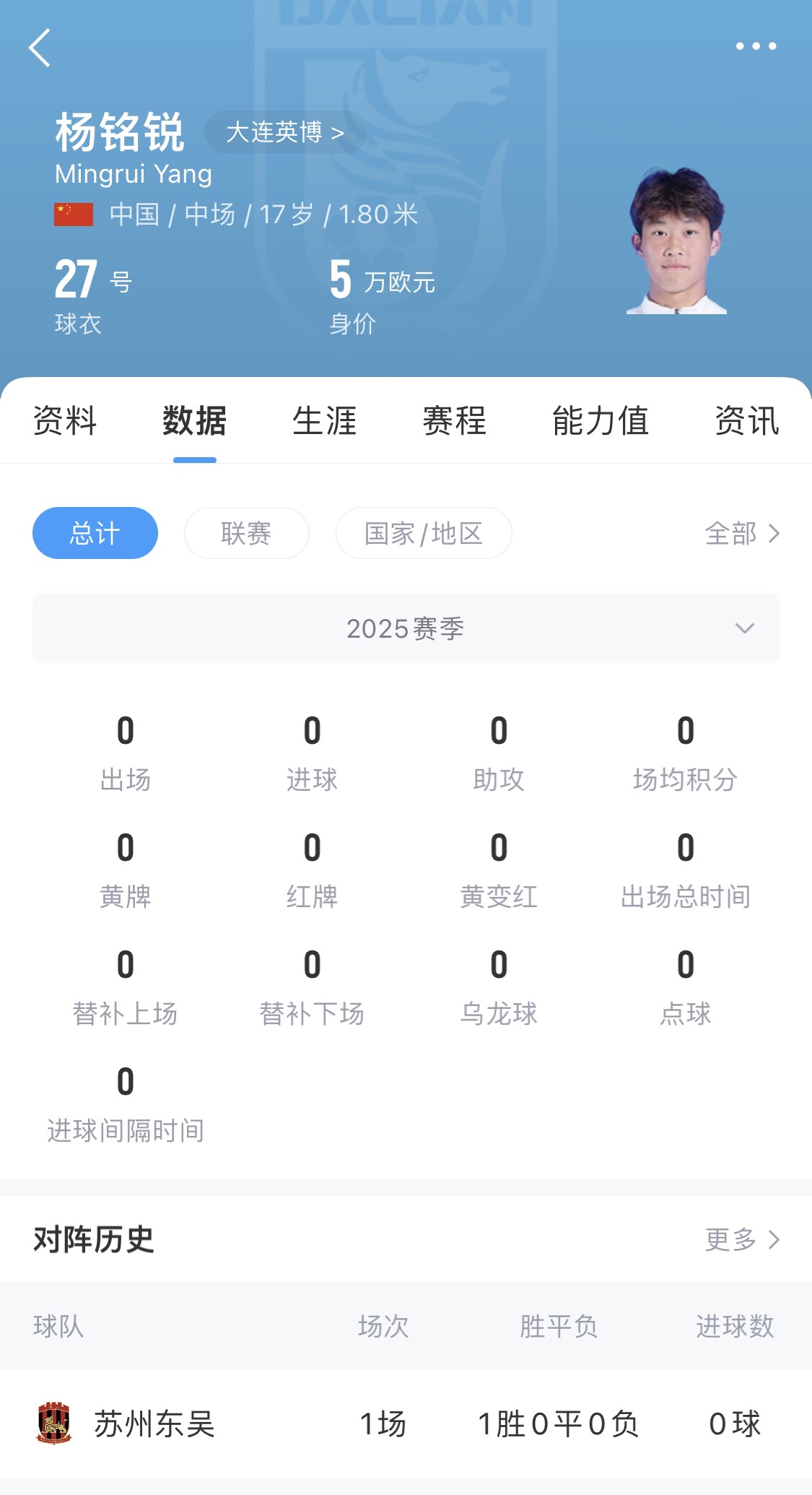Select the 国家/地区 filter chip
This screenshot has width=812, height=1495.
click(424, 533)
